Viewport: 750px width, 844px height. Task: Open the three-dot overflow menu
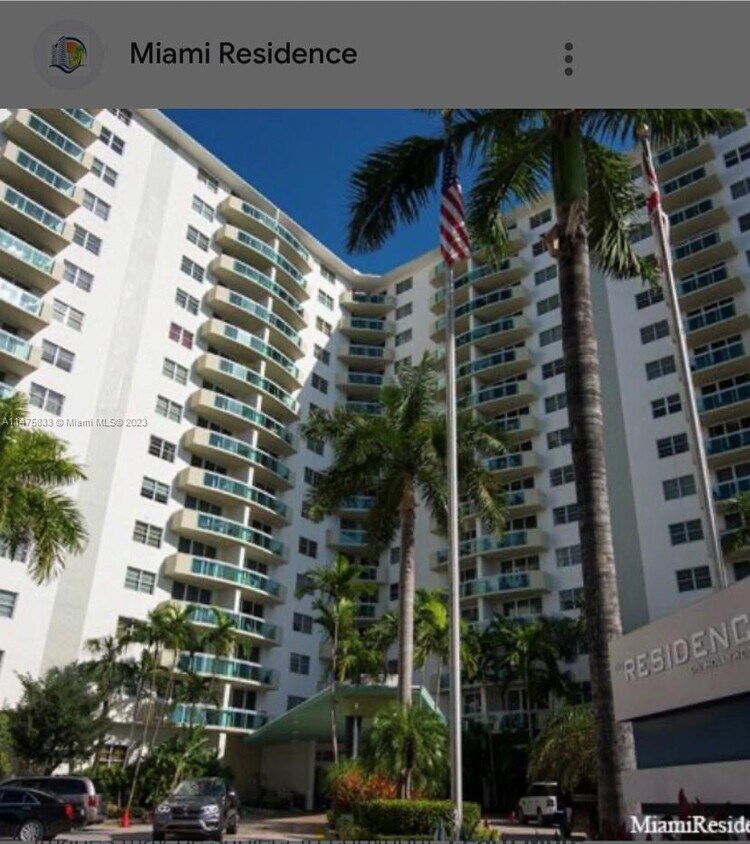568,58
